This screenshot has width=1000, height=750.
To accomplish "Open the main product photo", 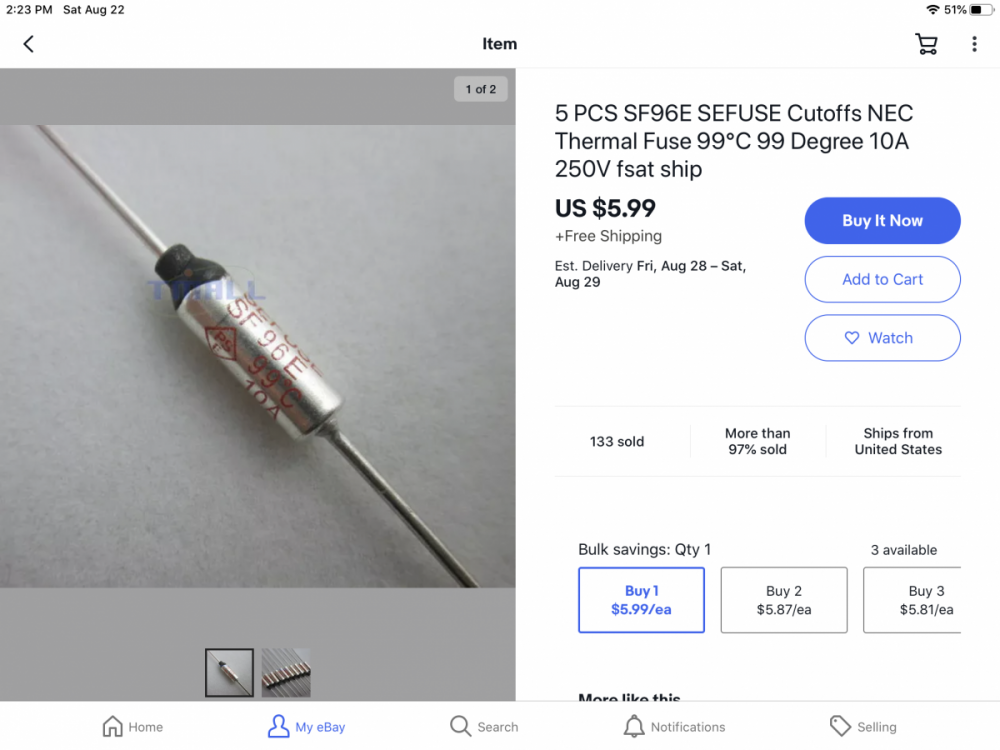I will 258,355.
